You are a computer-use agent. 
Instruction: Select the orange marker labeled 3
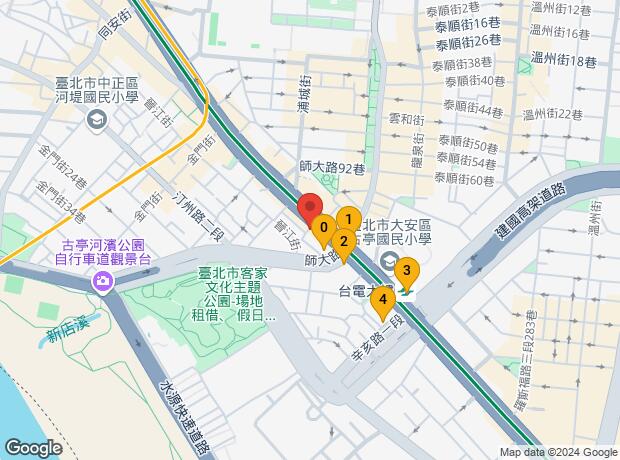406,270
